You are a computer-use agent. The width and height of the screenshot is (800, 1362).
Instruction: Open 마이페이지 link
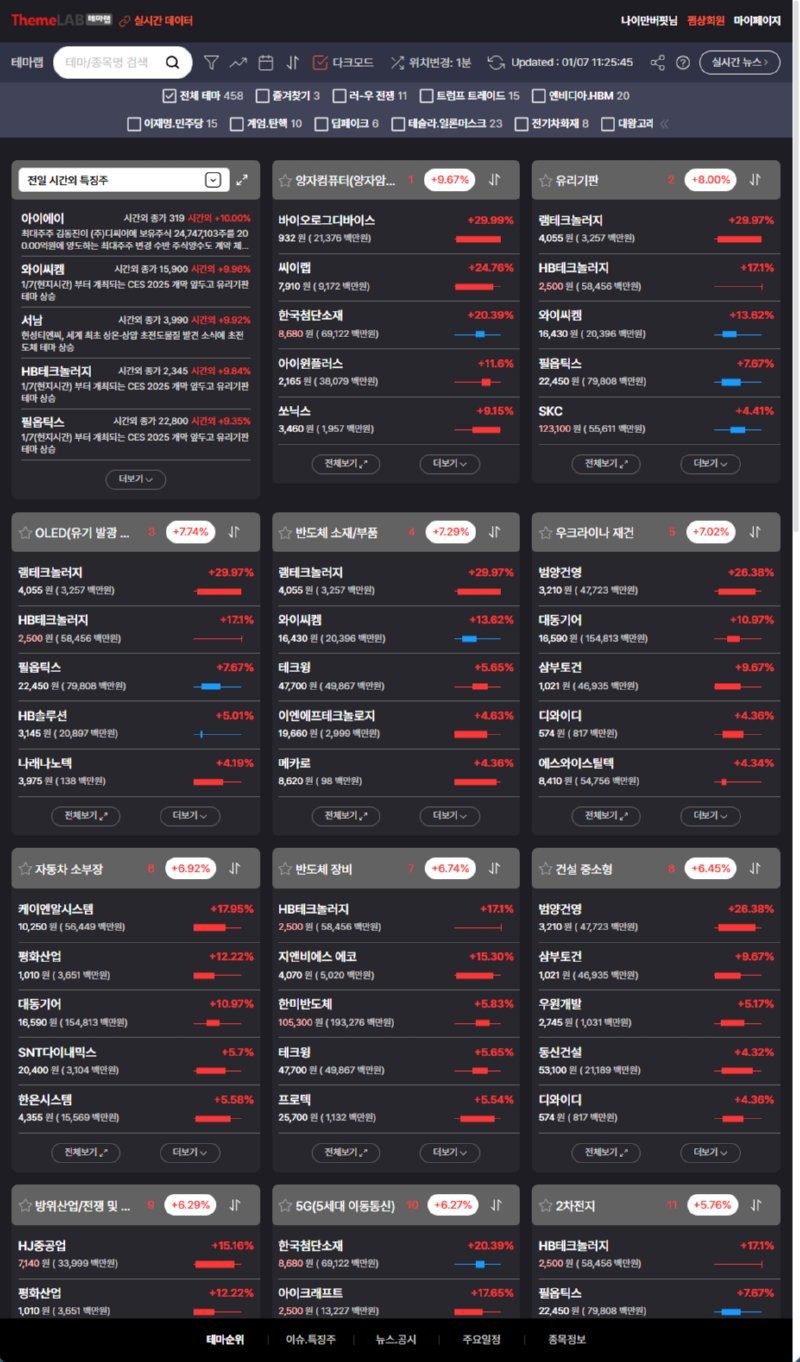pyautogui.click(x=756, y=20)
